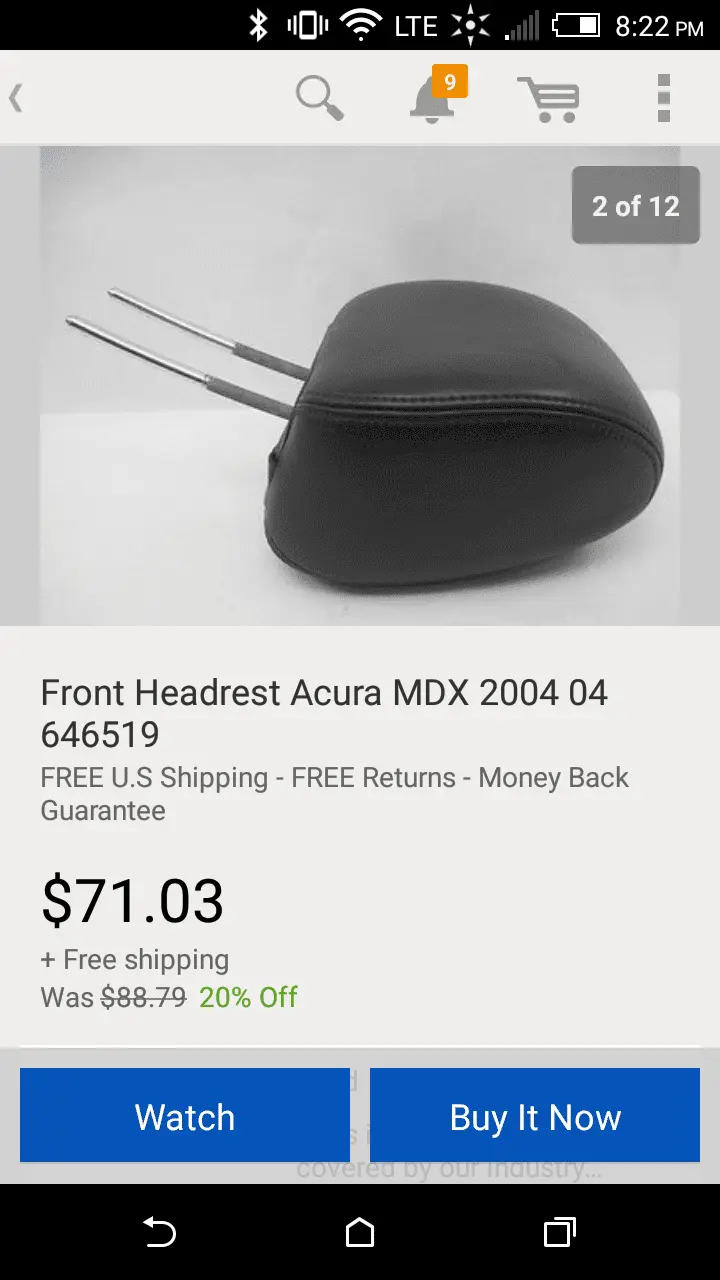This screenshot has height=1280, width=720.
Task: Open the notifications bell
Action: (433, 98)
